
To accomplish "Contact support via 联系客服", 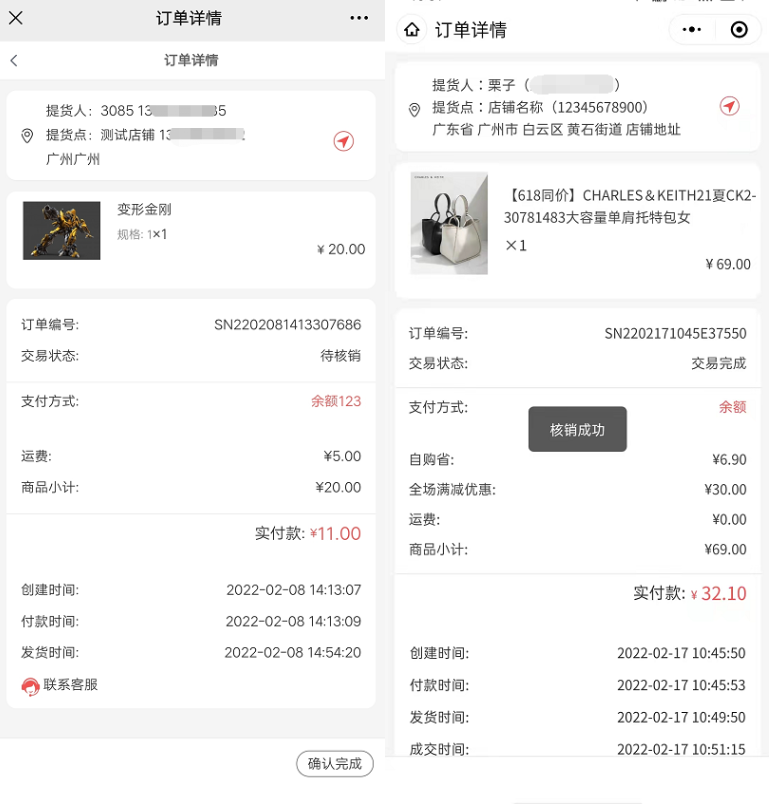I will 61,686.
